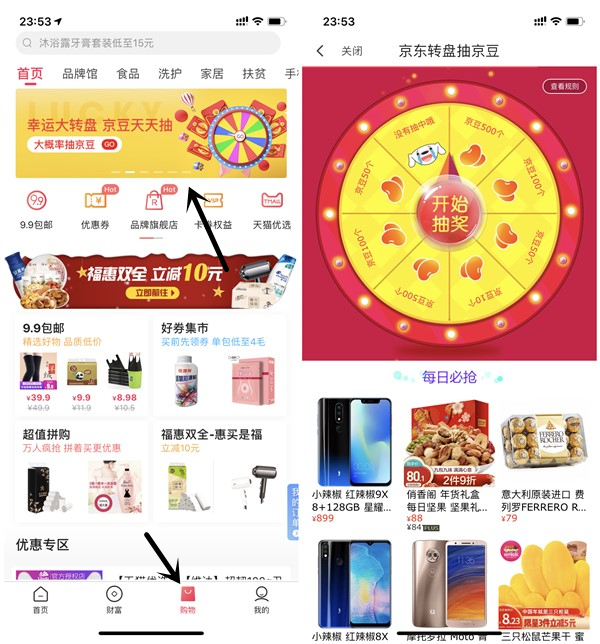This screenshot has height=644, width=600.
Task: Switch to the 品牌馆 tab
Action: coord(80,74)
